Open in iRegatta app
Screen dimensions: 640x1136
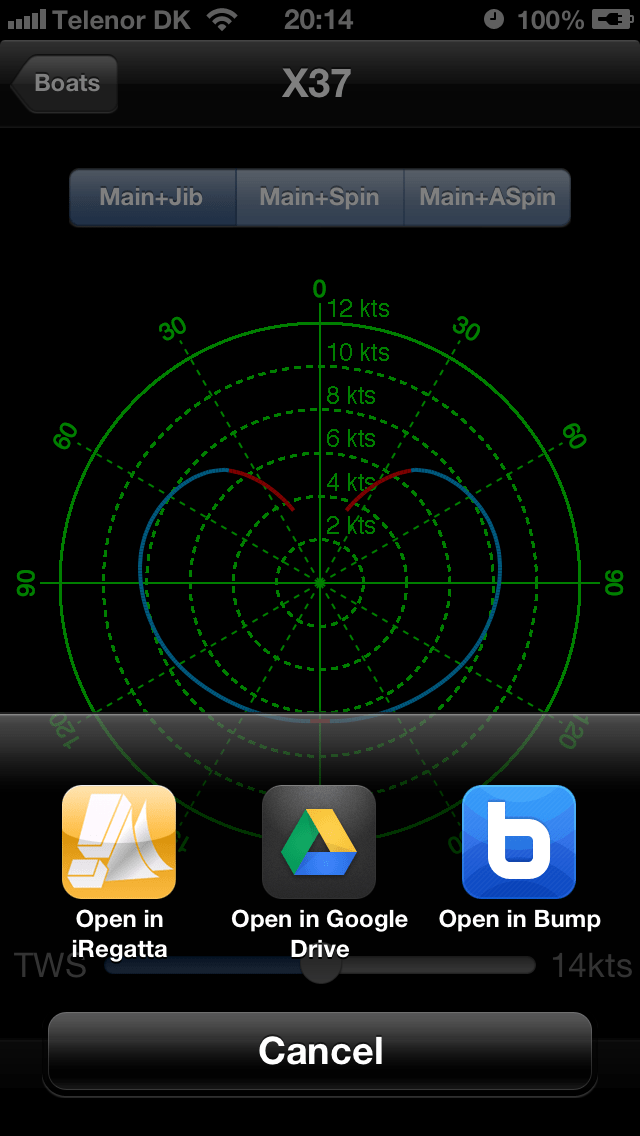tap(119, 842)
